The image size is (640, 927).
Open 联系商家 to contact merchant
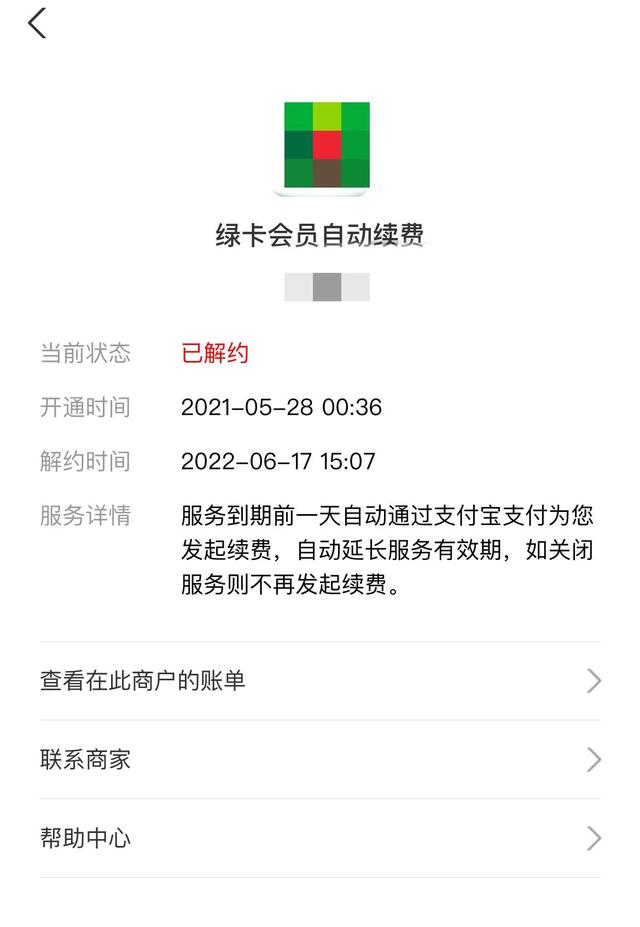(x=320, y=760)
